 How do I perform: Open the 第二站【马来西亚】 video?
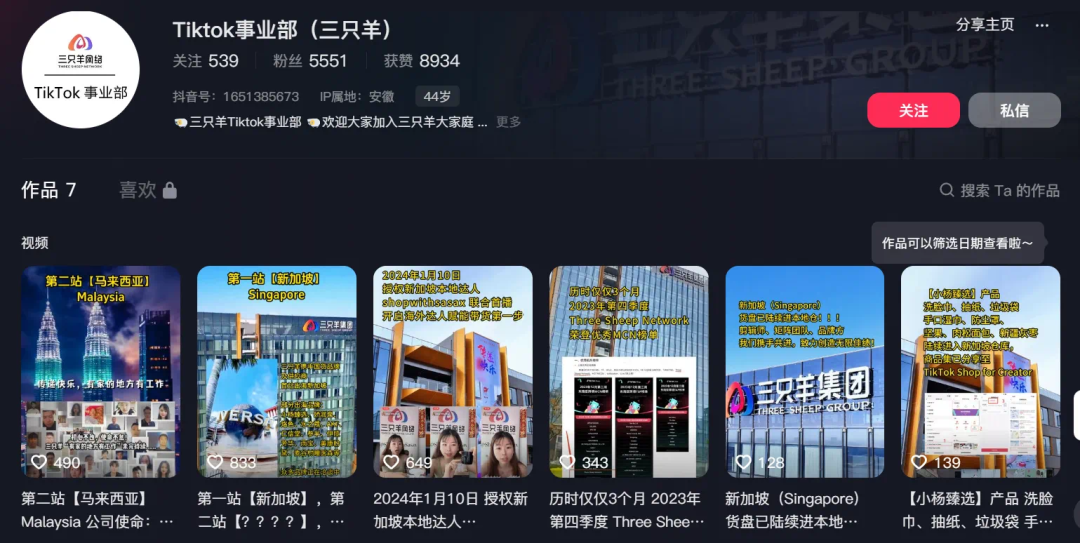(101, 372)
